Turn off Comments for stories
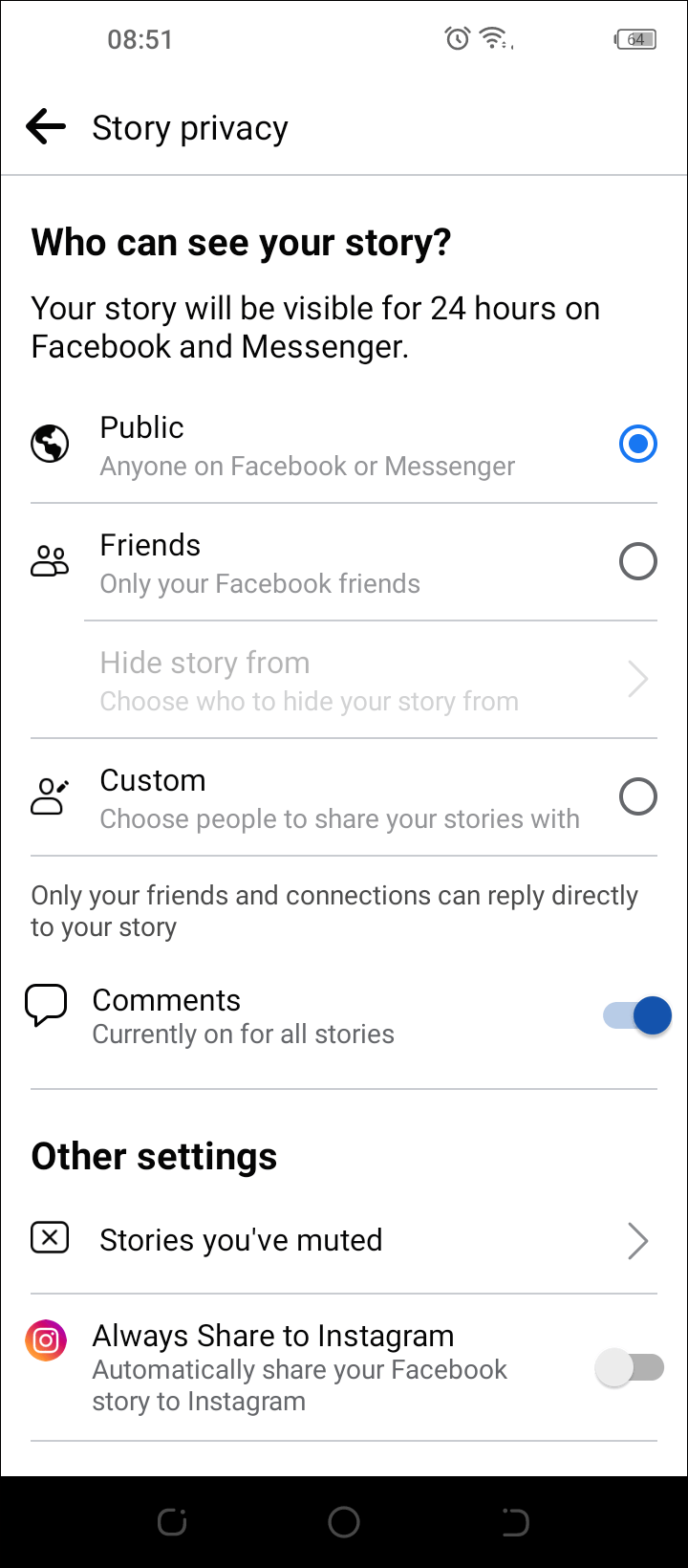The width and height of the screenshot is (688, 1568). pos(636,1015)
